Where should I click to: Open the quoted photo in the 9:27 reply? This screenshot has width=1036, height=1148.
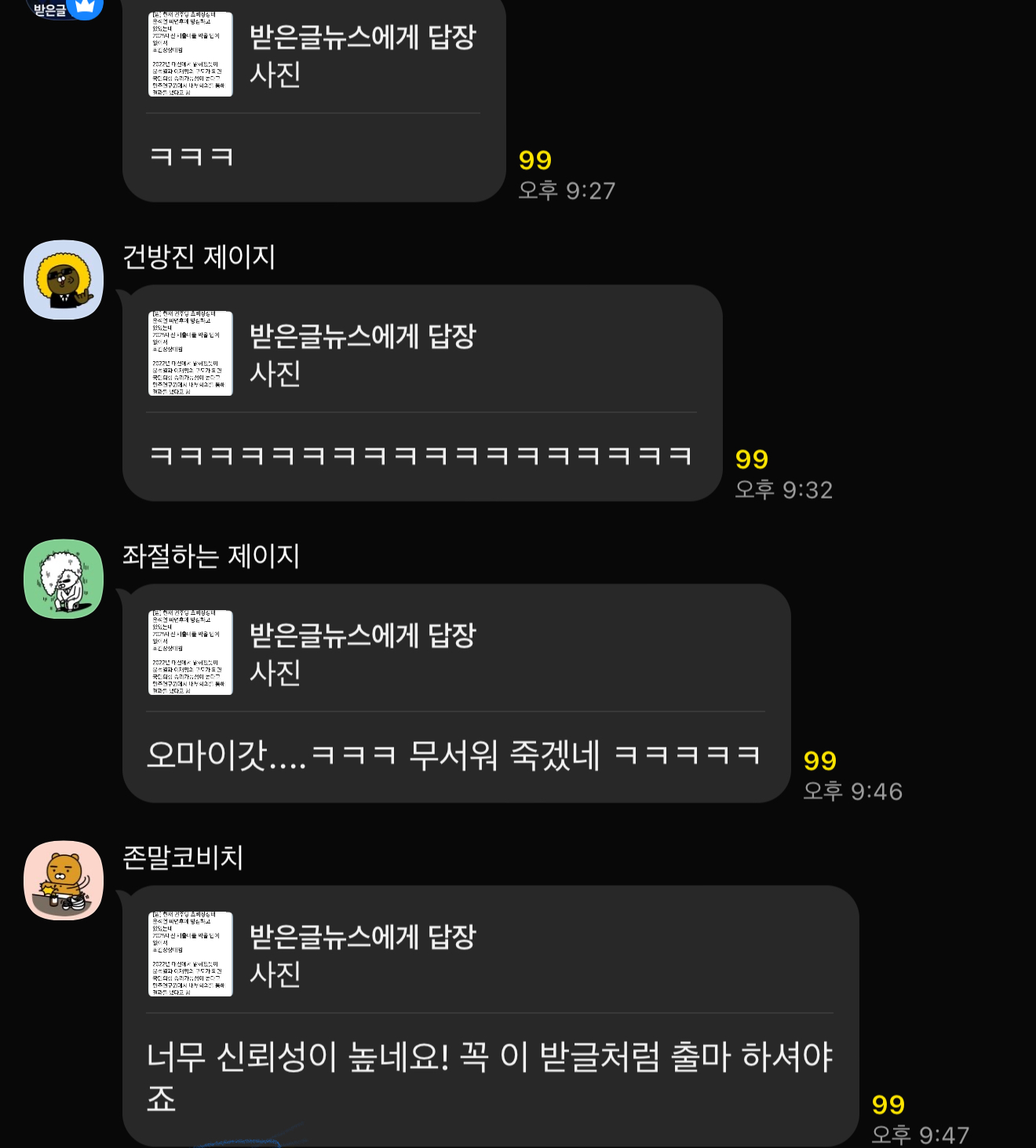click(191, 54)
